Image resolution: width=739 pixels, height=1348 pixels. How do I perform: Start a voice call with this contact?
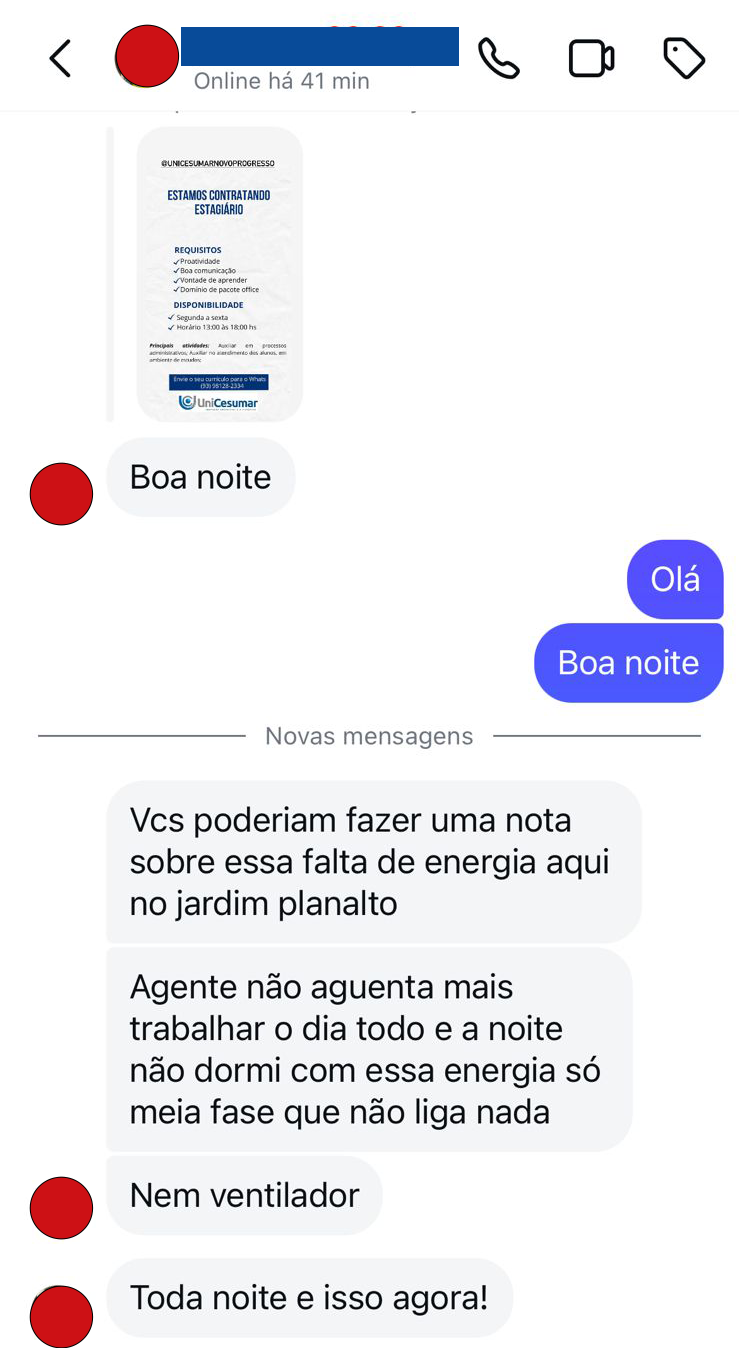click(x=498, y=59)
